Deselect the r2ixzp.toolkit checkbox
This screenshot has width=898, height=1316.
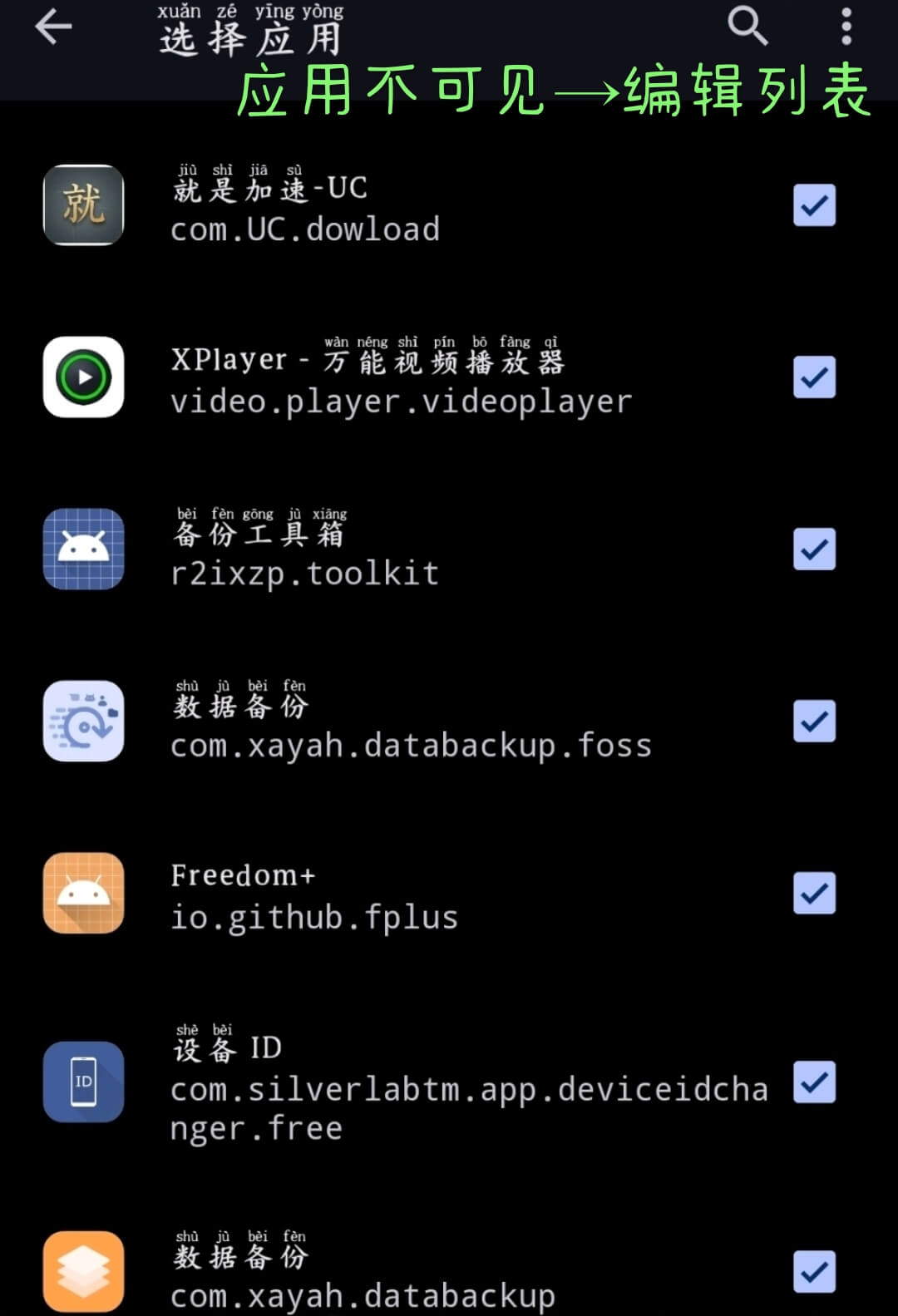(814, 550)
